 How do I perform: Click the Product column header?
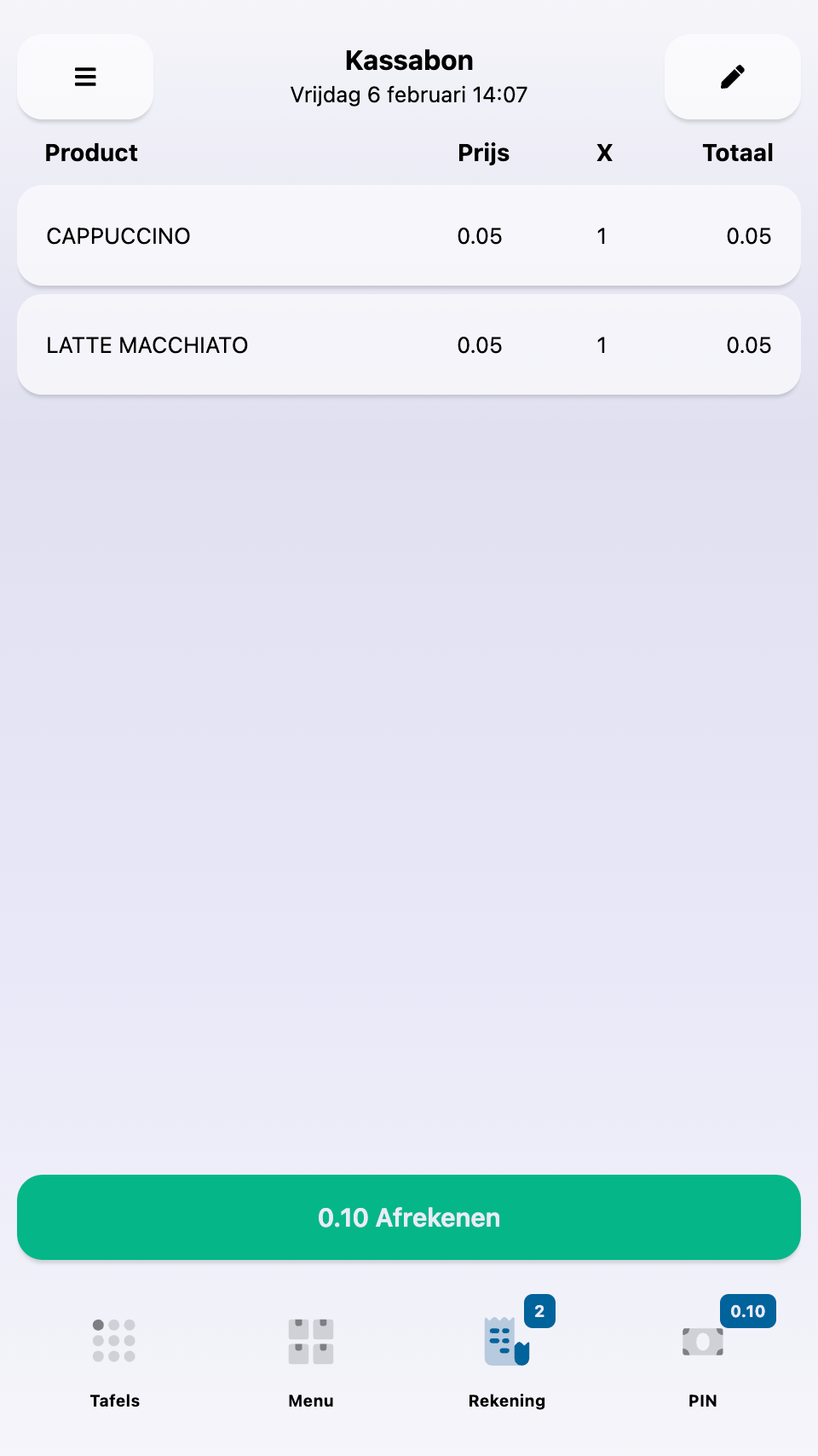(x=91, y=153)
